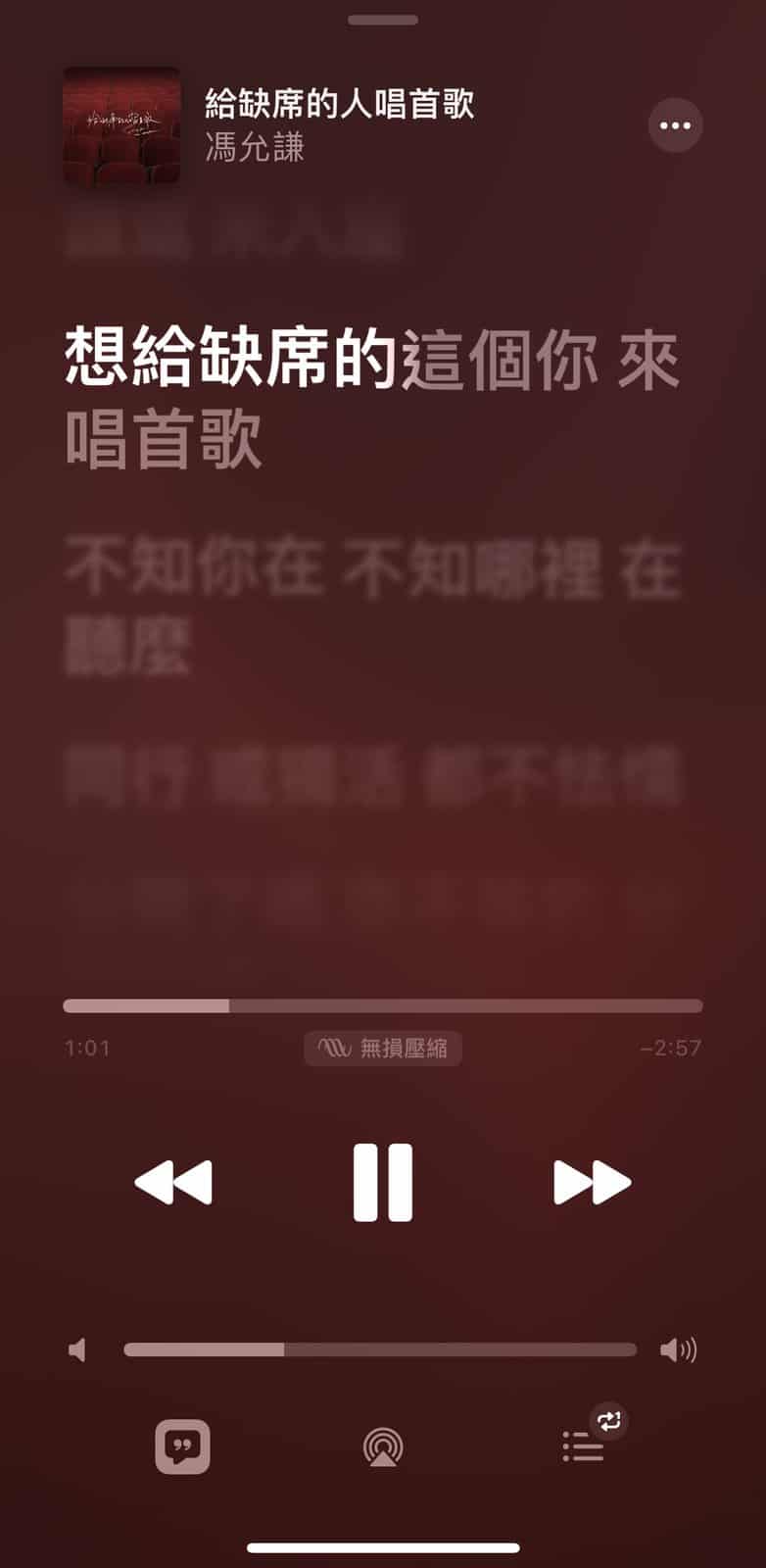The height and width of the screenshot is (1568, 766).
Task: Go back to the previous track
Action: (x=173, y=1182)
